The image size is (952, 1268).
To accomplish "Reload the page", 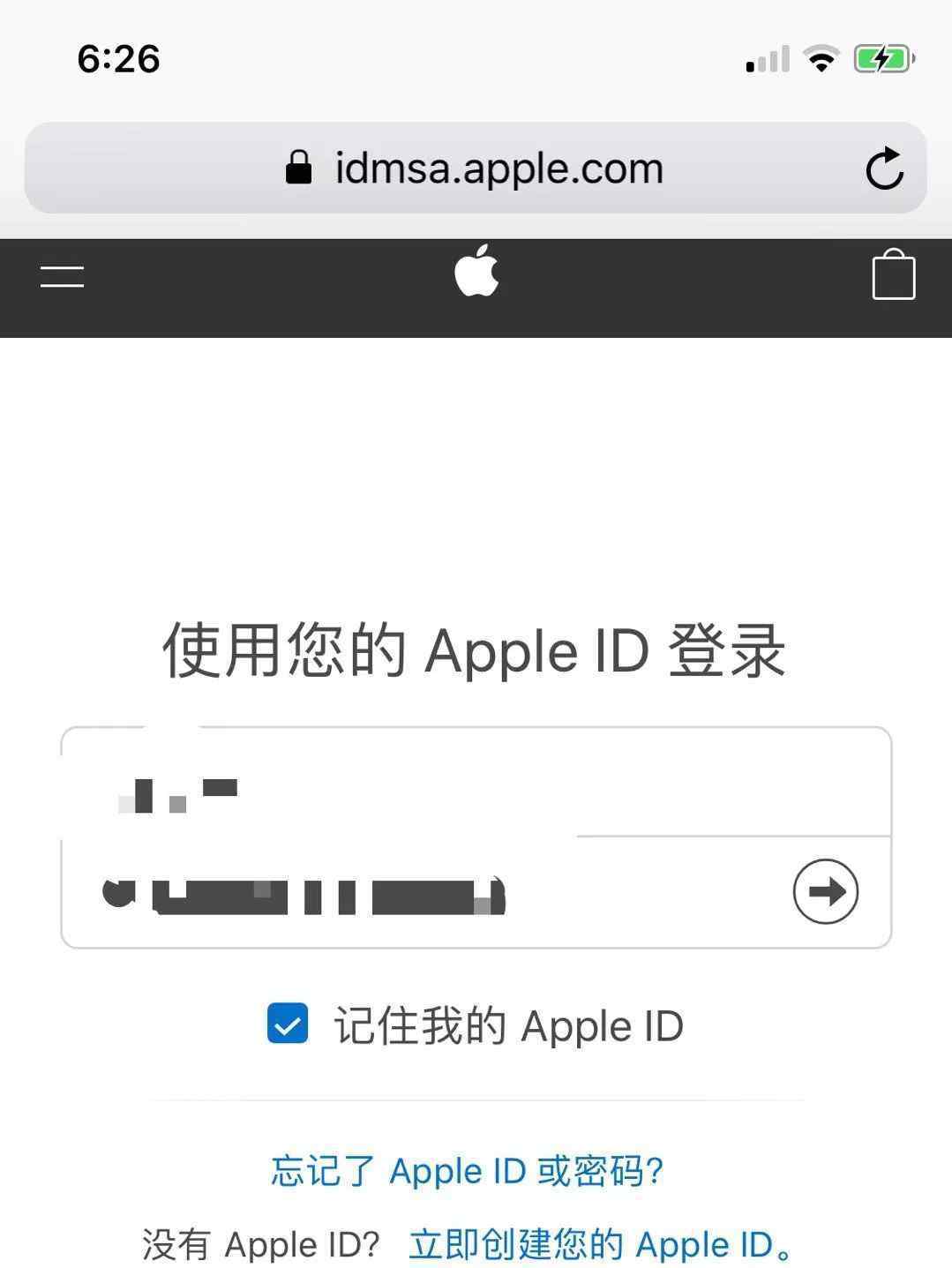I will [884, 169].
